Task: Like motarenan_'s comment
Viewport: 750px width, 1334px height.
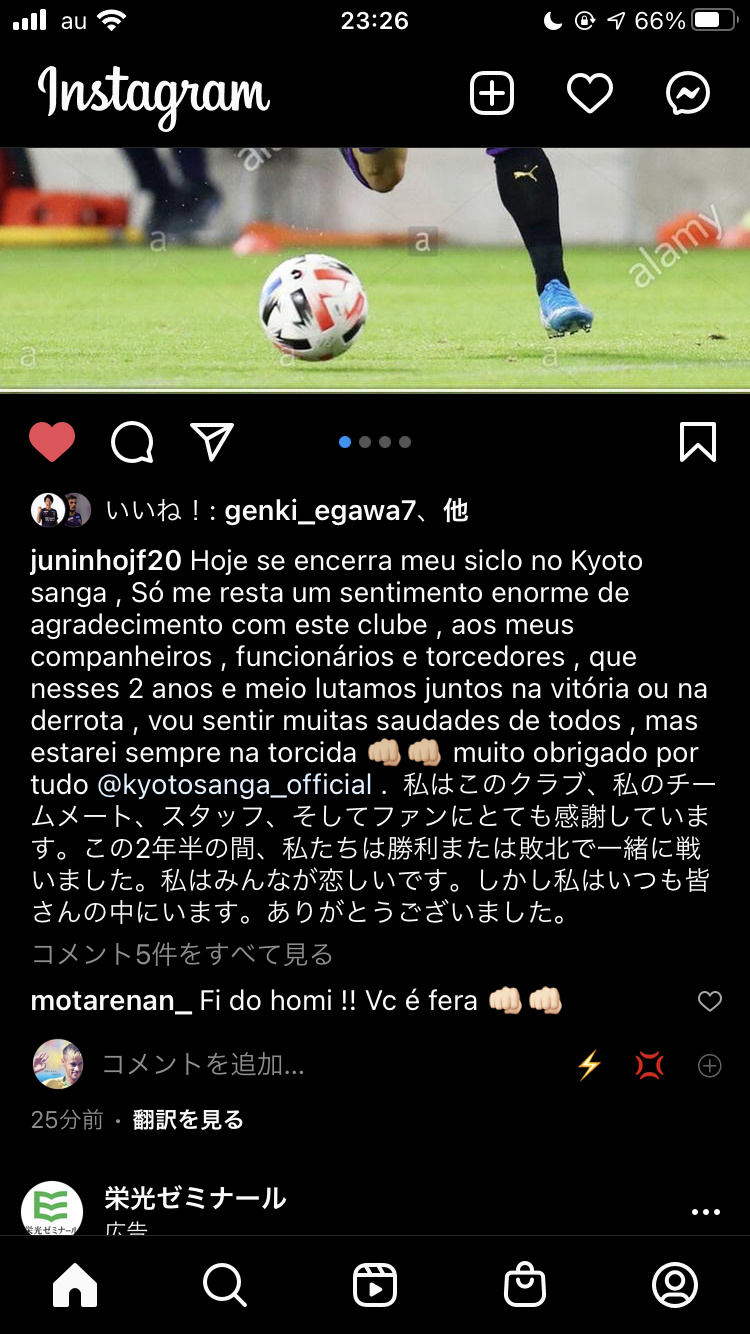Action: 709,1001
